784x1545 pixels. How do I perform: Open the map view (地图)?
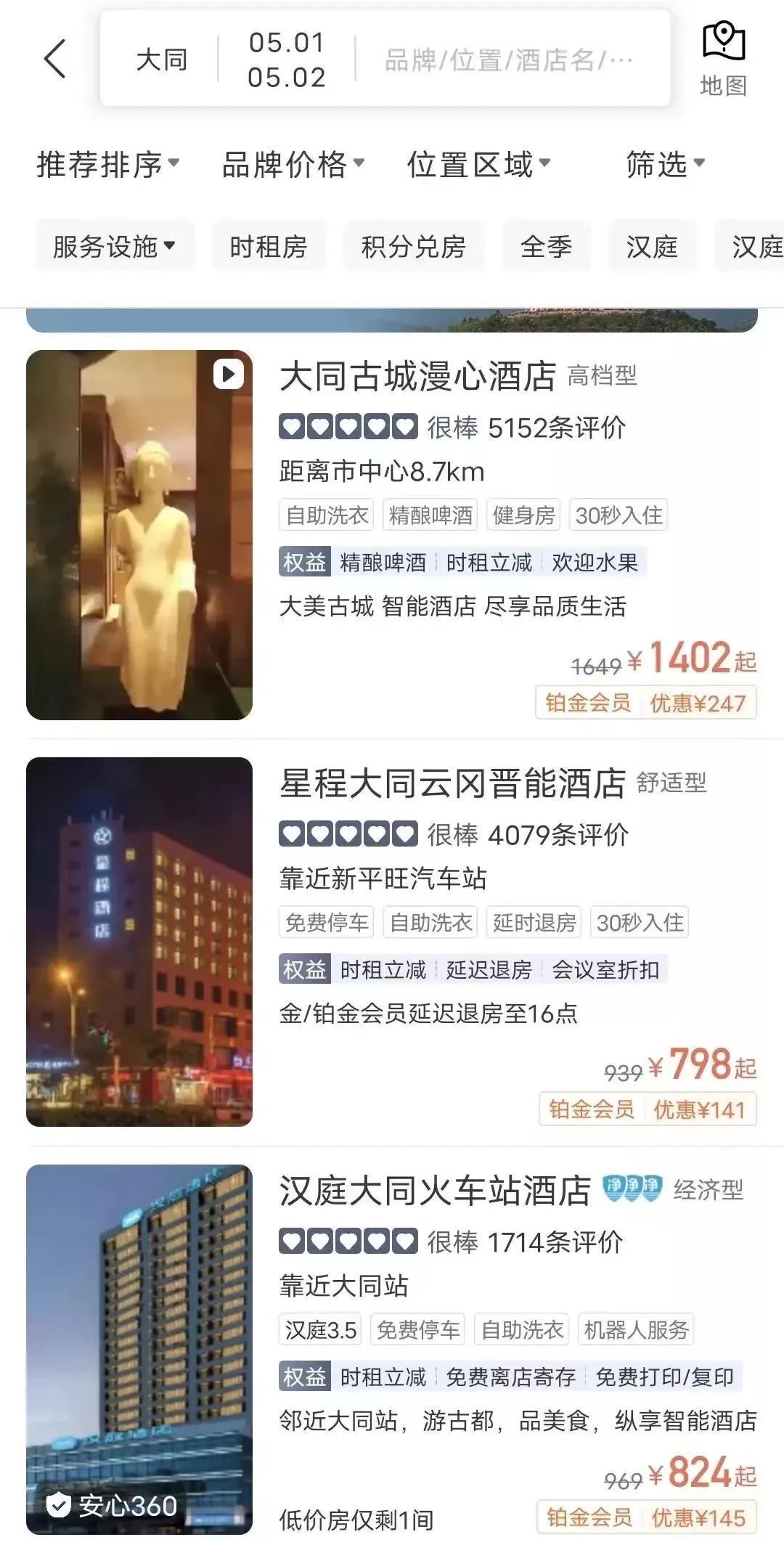tap(723, 60)
